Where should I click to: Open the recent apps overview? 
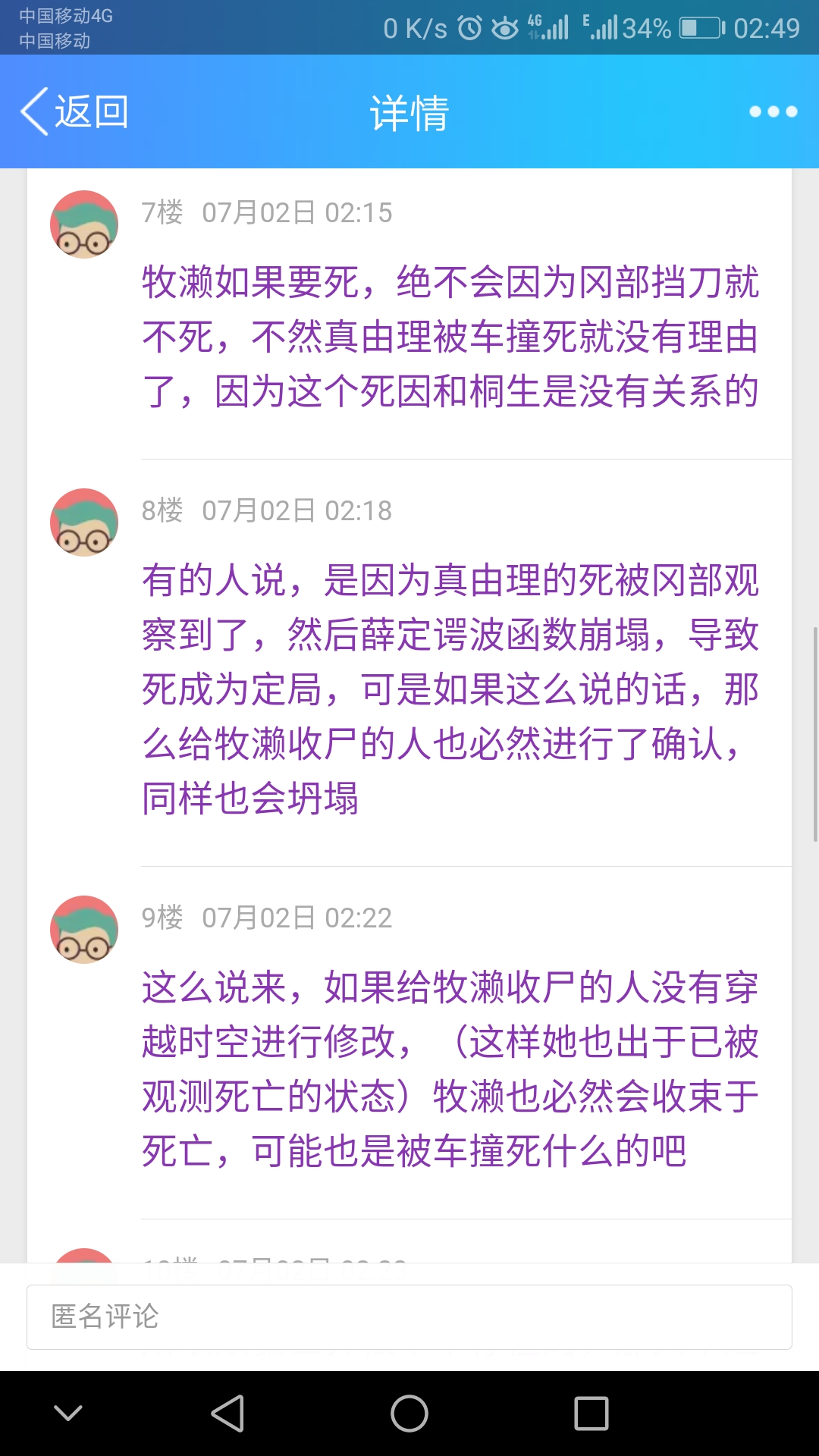point(591,1414)
